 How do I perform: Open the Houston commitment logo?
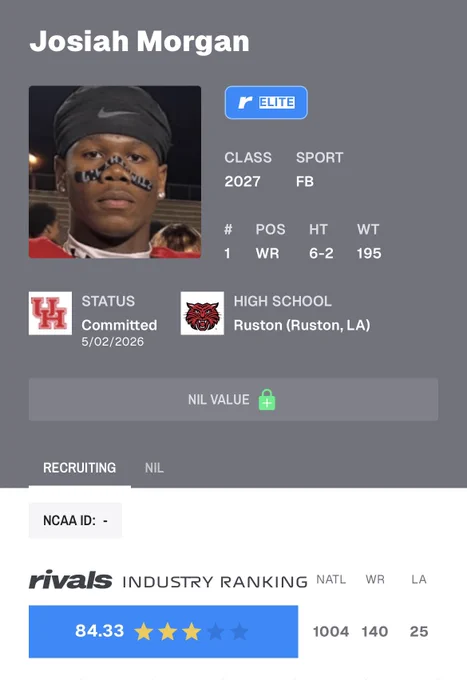click(x=50, y=313)
